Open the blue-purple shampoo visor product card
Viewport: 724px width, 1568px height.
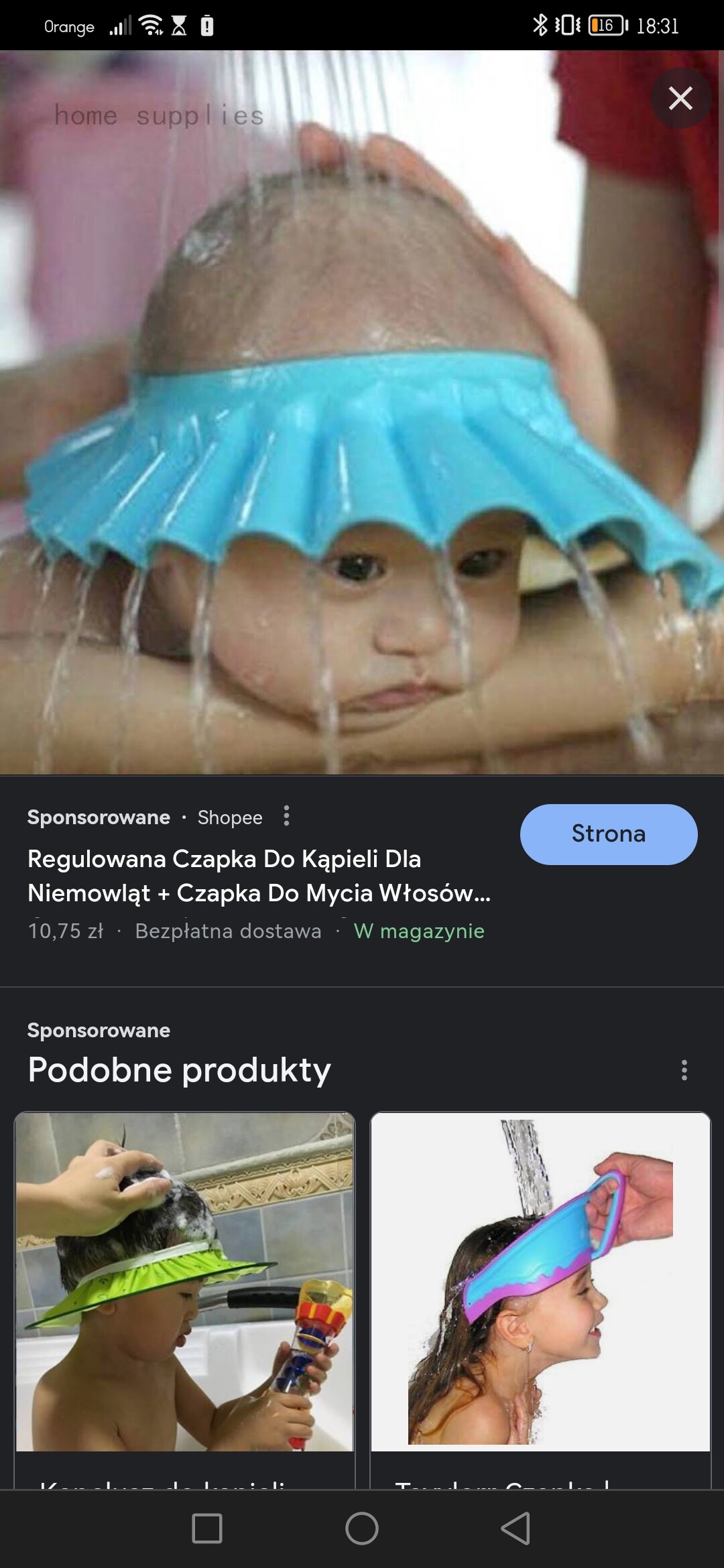[x=540, y=1300]
